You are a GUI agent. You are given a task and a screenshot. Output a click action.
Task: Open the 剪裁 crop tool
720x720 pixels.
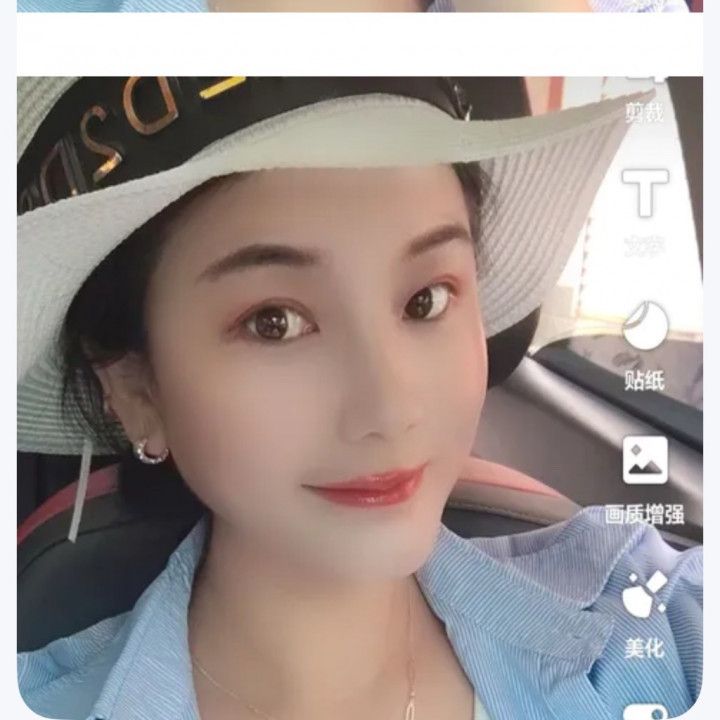coord(645,98)
